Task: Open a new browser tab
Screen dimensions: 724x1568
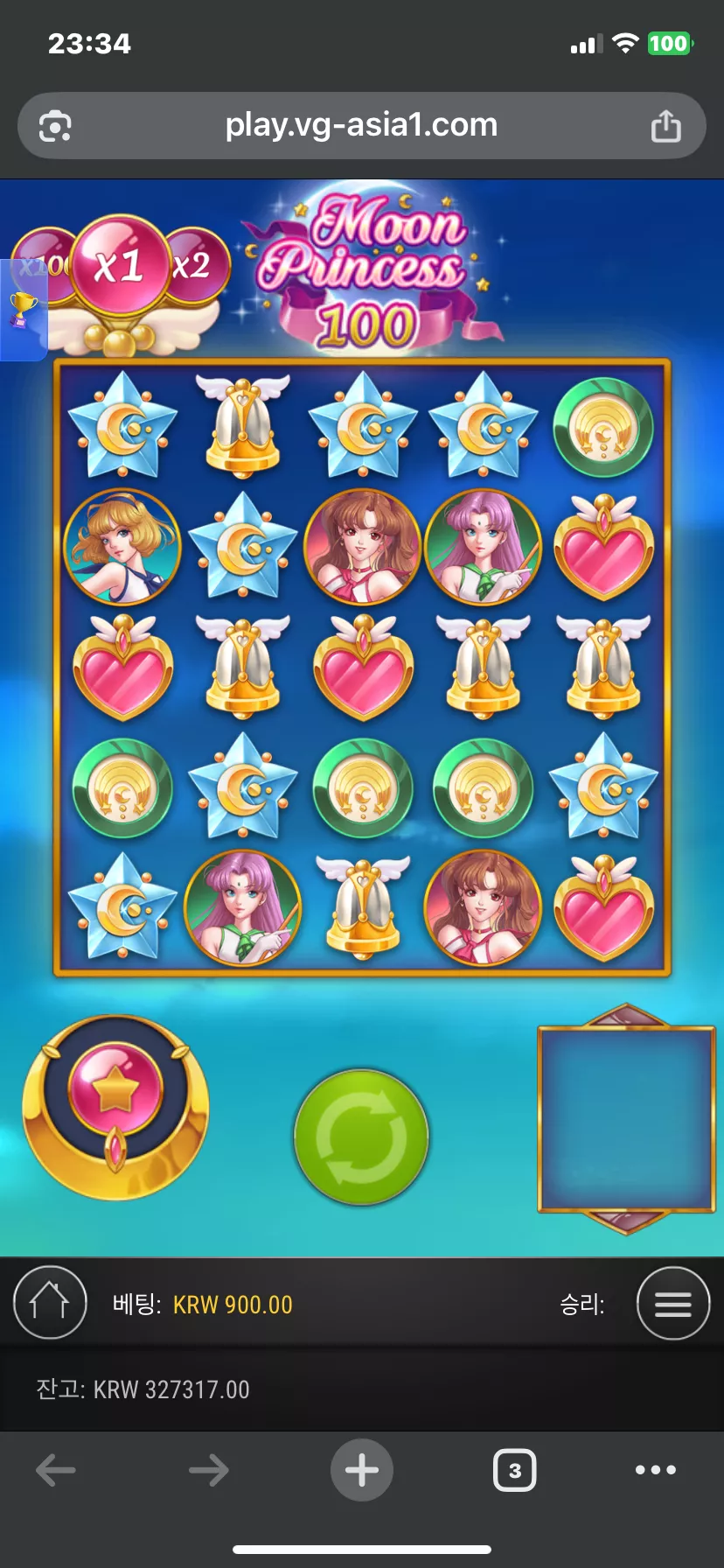Action: click(x=362, y=1470)
